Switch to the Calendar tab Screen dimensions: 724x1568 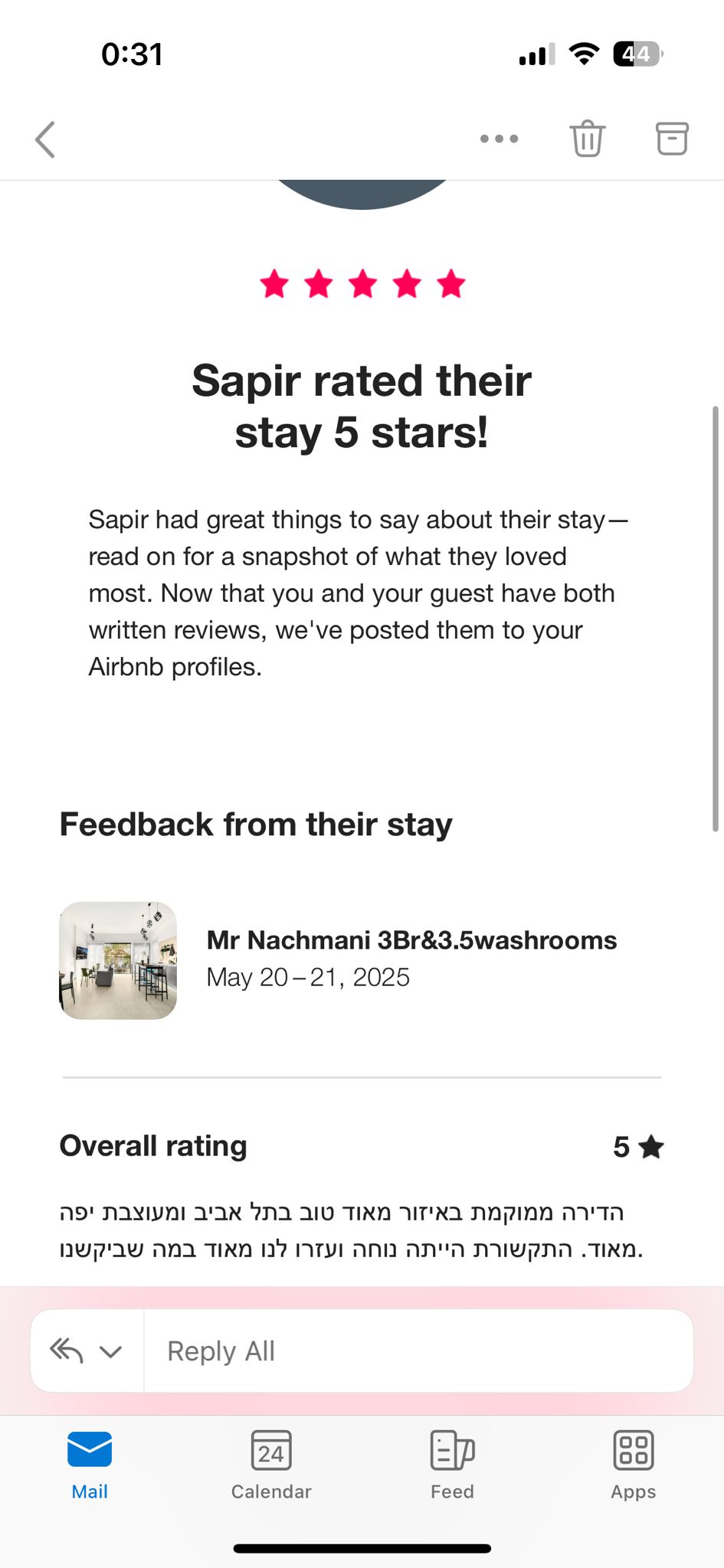point(271,1464)
